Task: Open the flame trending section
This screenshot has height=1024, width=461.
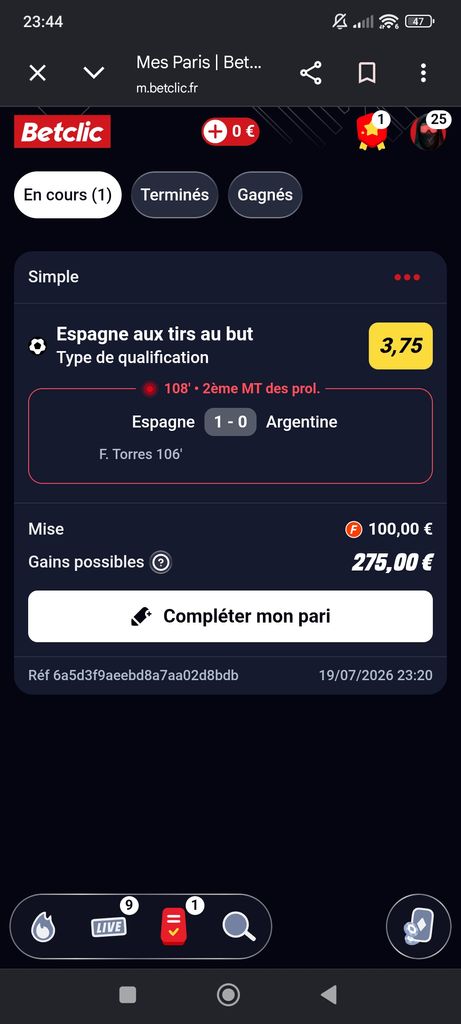Action: (44, 927)
